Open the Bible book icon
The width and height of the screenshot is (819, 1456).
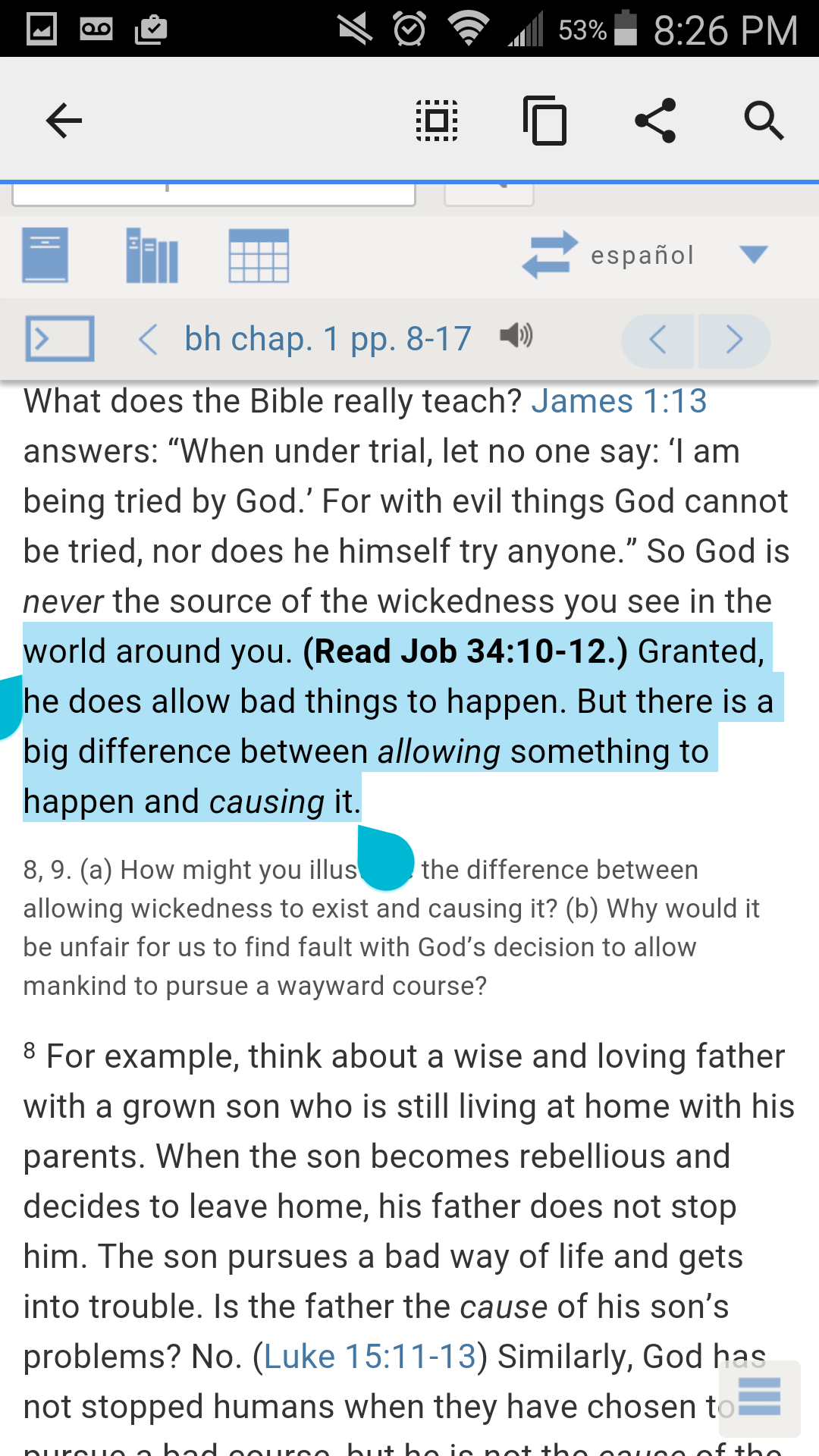[45, 256]
